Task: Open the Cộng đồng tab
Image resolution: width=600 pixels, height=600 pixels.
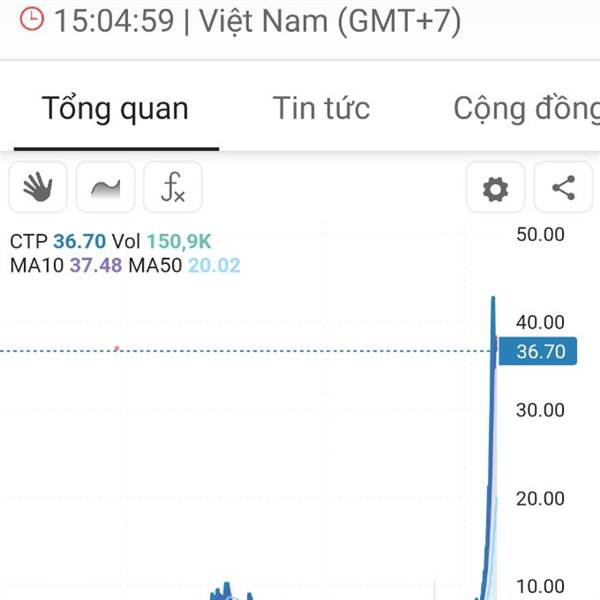Action: (526, 108)
